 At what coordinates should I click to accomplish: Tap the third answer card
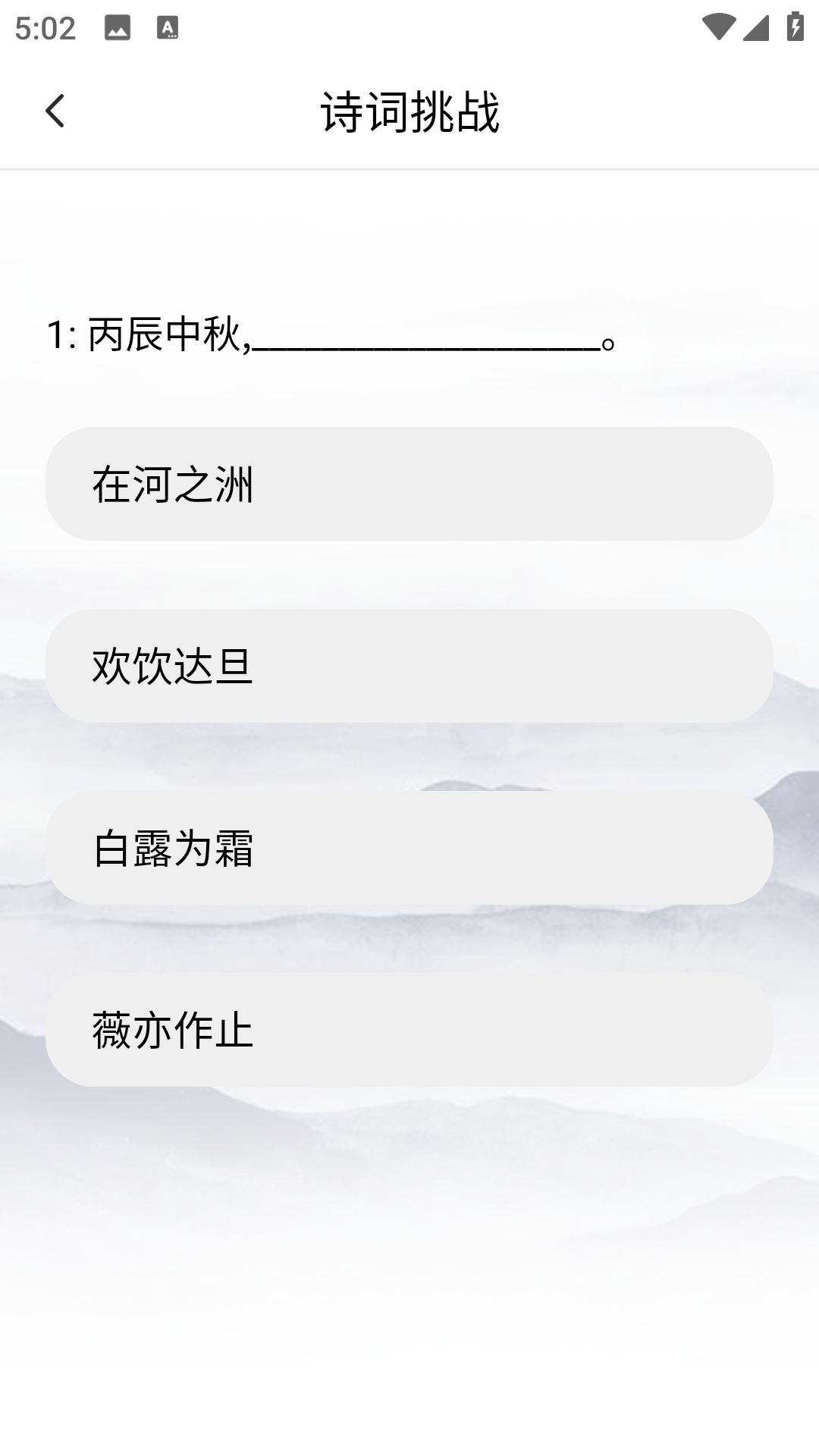[409, 851]
